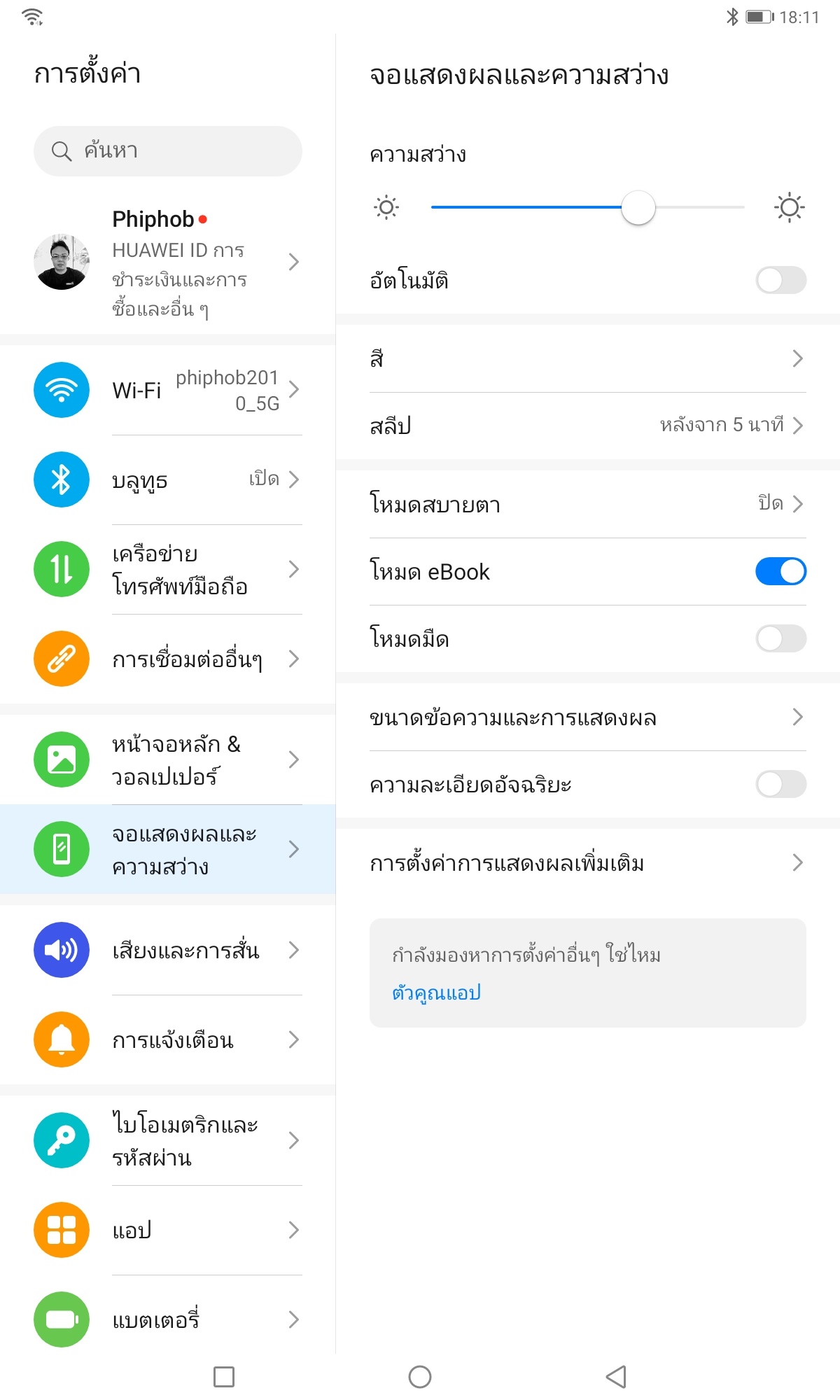Open แอป settings

pos(168,1230)
